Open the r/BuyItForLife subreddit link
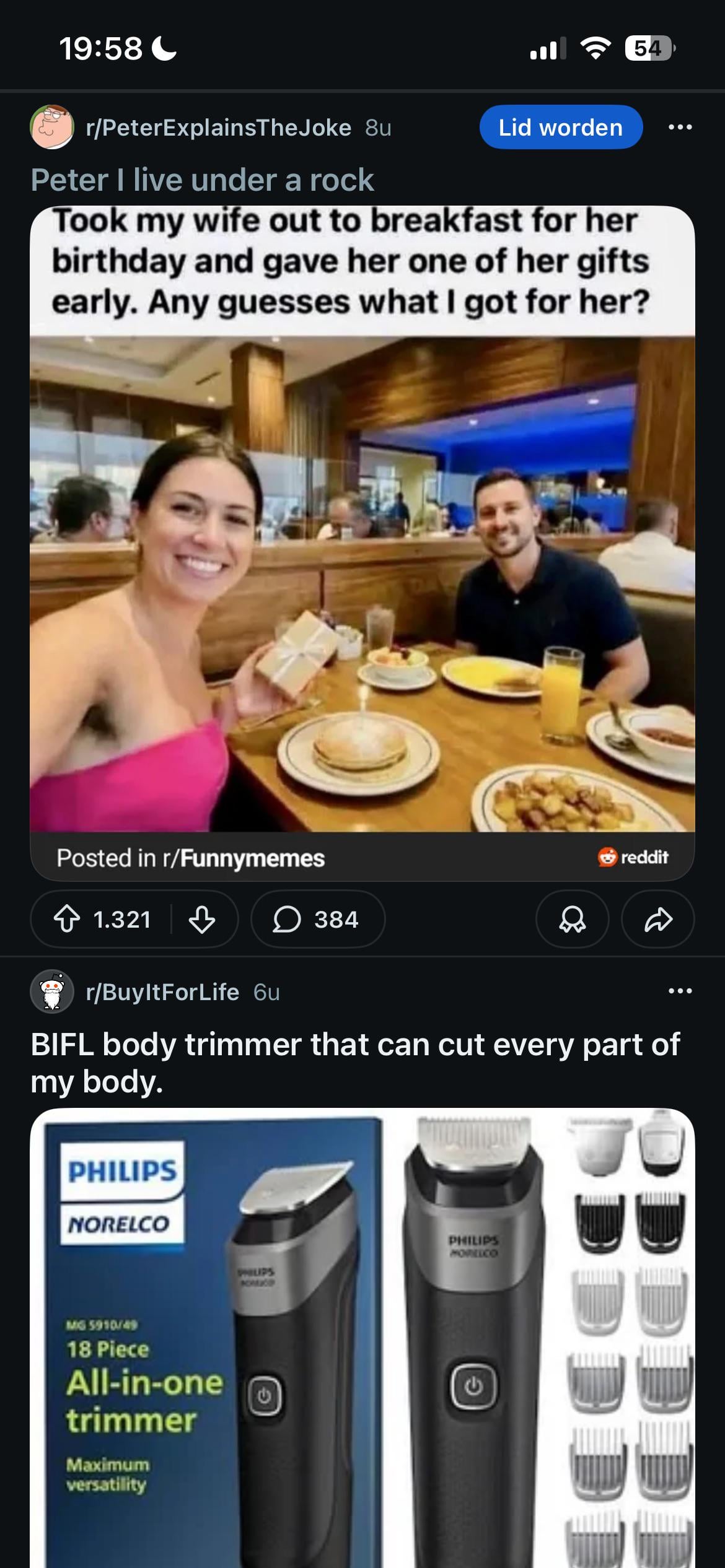The width and height of the screenshot is (725, 1568). (162, 992)
